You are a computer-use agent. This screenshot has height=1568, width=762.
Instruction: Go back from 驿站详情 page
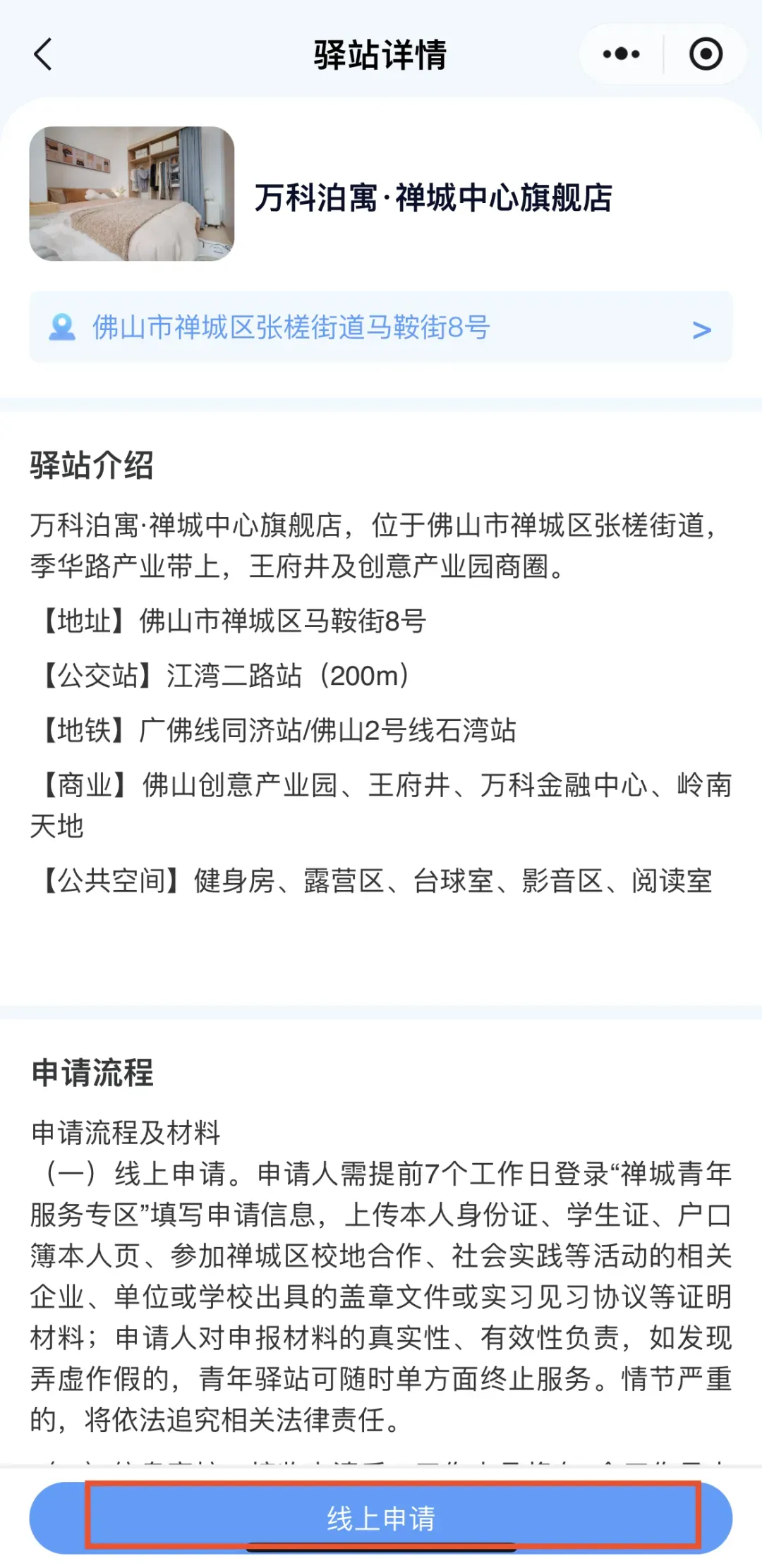pyautogui.click(x=44, y=54)
